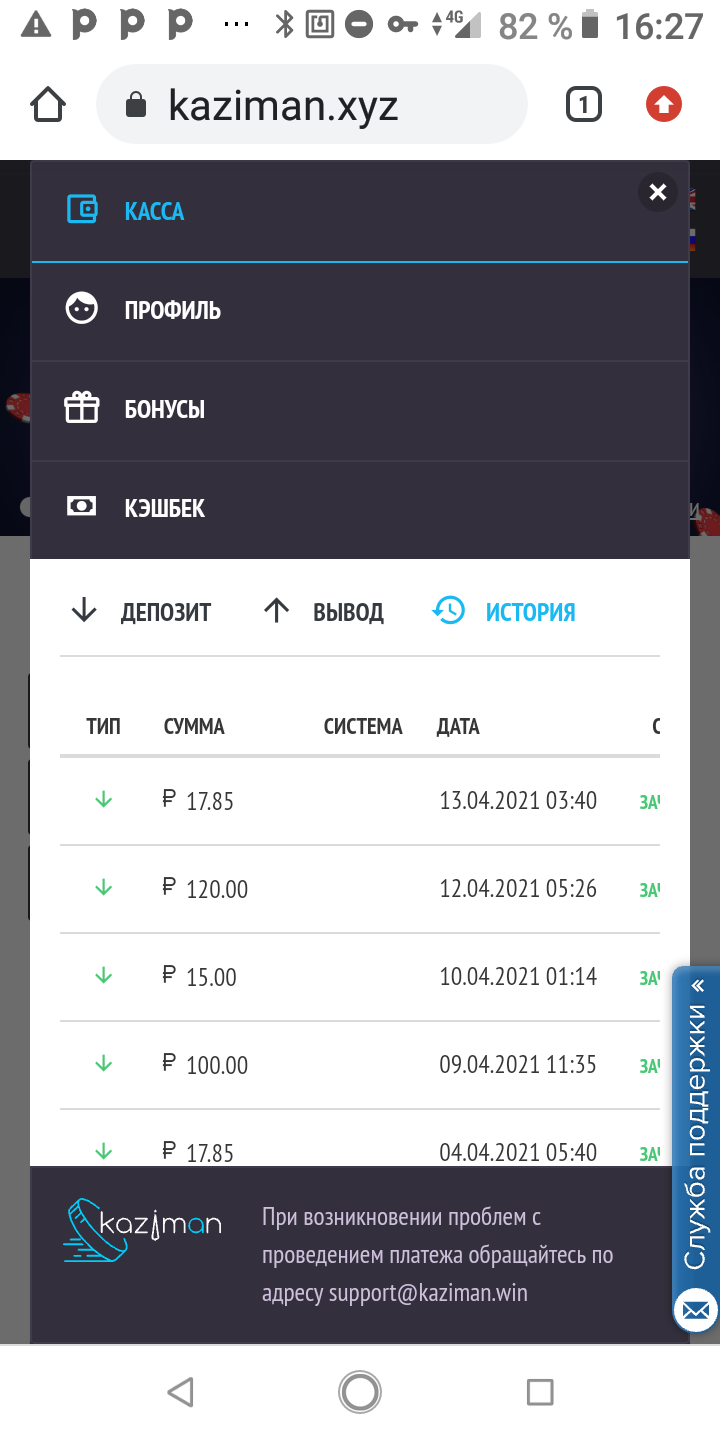
Task: Open the Профиль section
Action: [172, 310]
